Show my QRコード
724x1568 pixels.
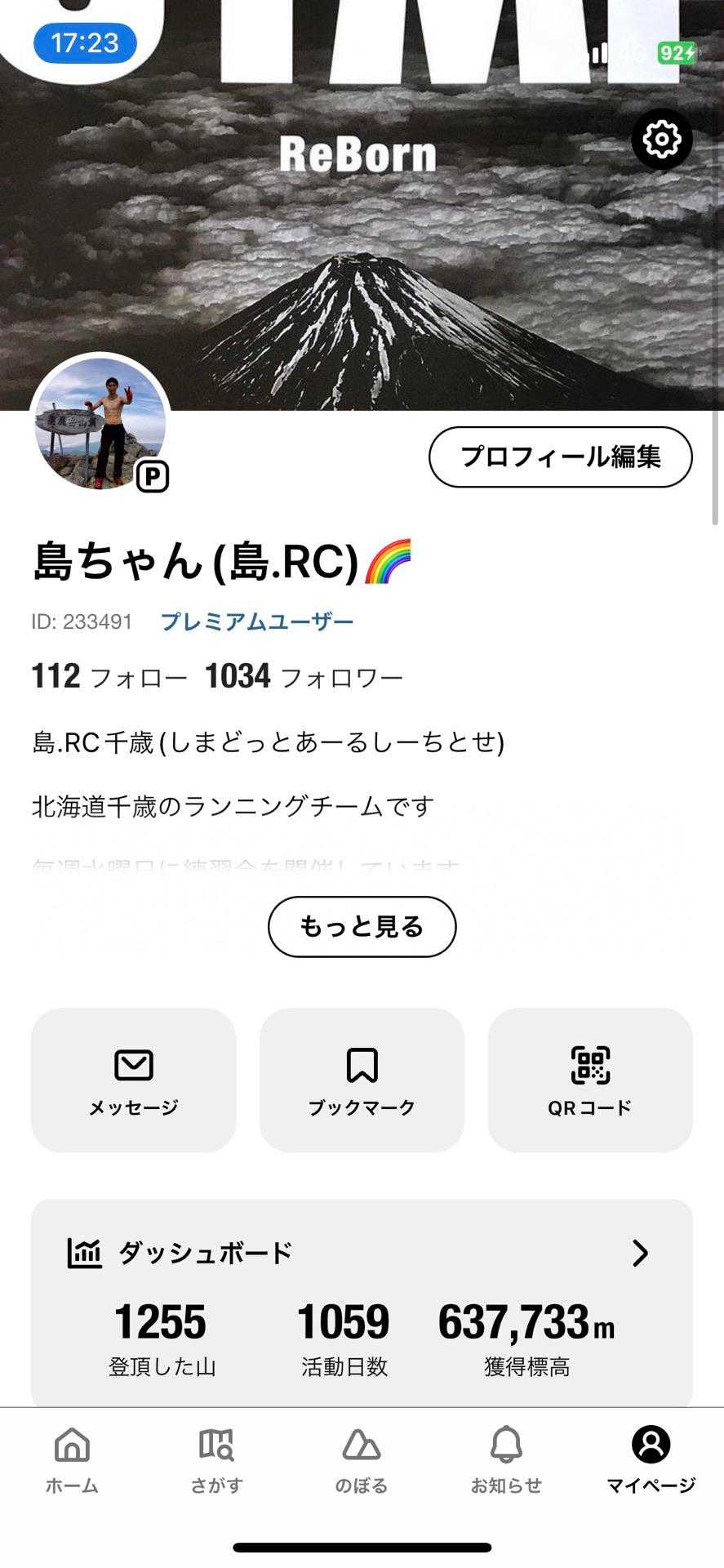(x=589, y=1080)
